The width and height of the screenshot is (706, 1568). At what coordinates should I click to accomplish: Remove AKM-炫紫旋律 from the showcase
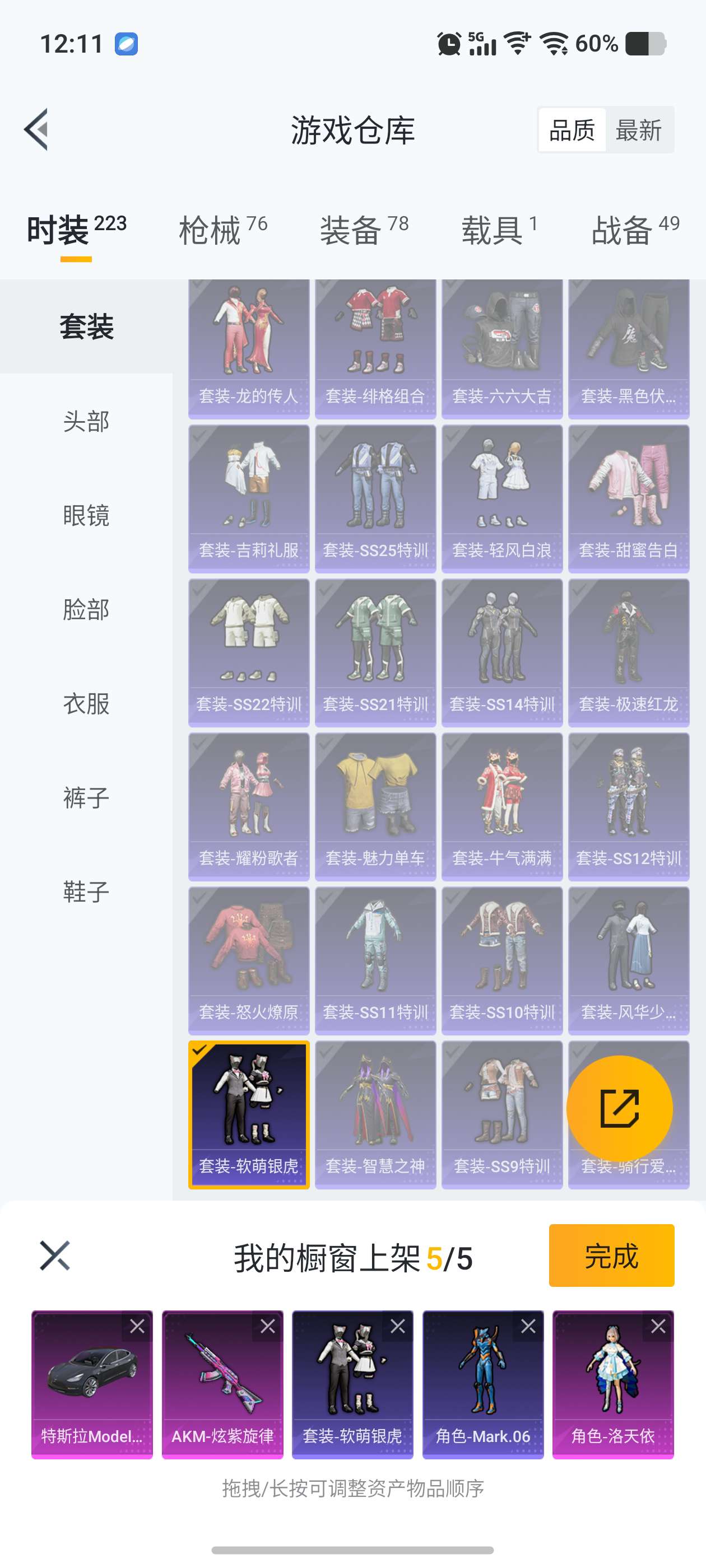click(267, 1326)
